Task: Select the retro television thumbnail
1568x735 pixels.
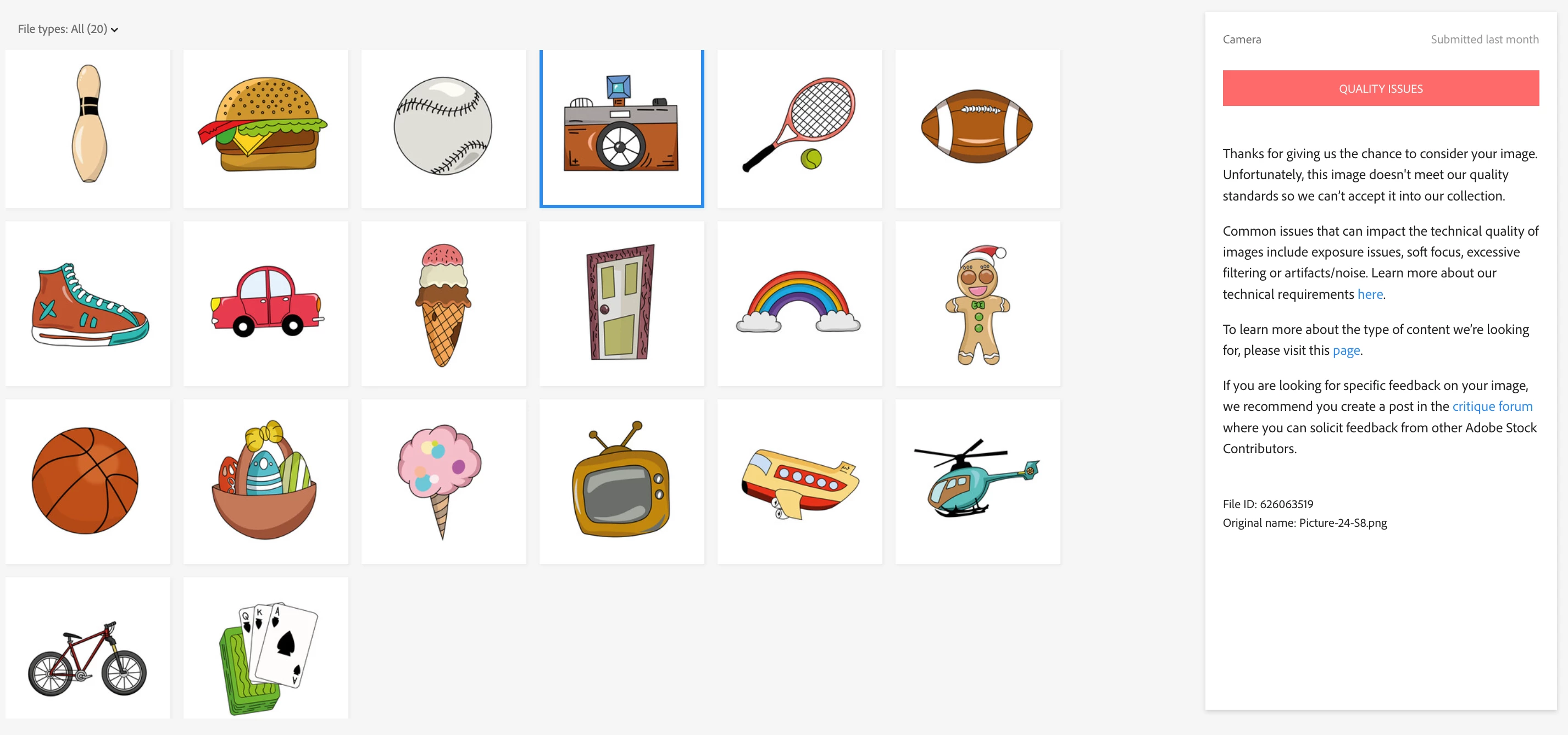Action: coord(621,481)
